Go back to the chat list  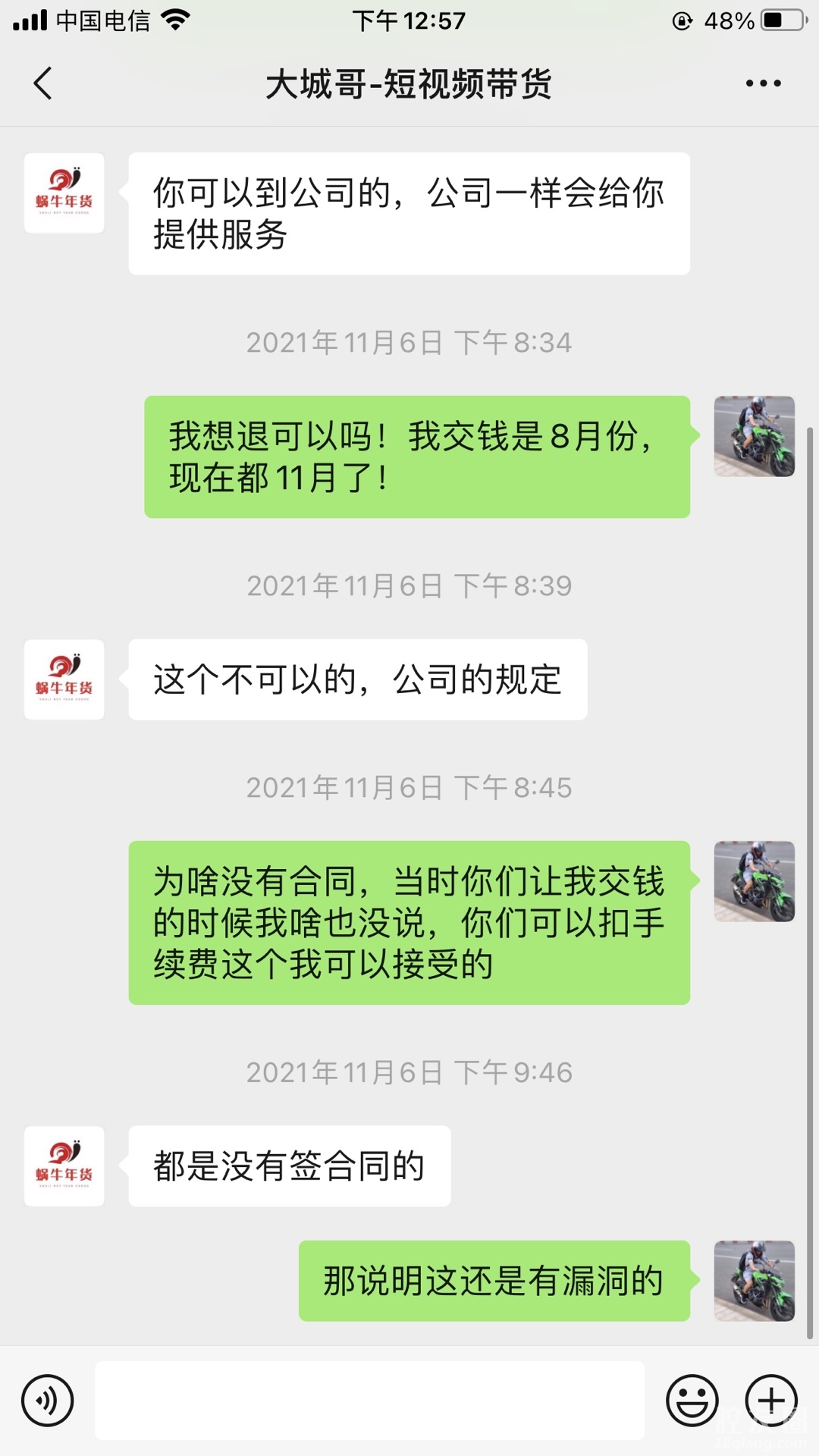click(x=43, y=83)
